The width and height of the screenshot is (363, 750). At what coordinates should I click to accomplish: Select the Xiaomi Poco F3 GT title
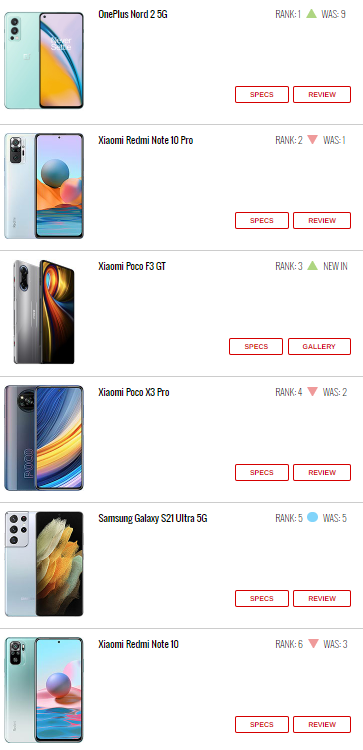click(132, 266)
